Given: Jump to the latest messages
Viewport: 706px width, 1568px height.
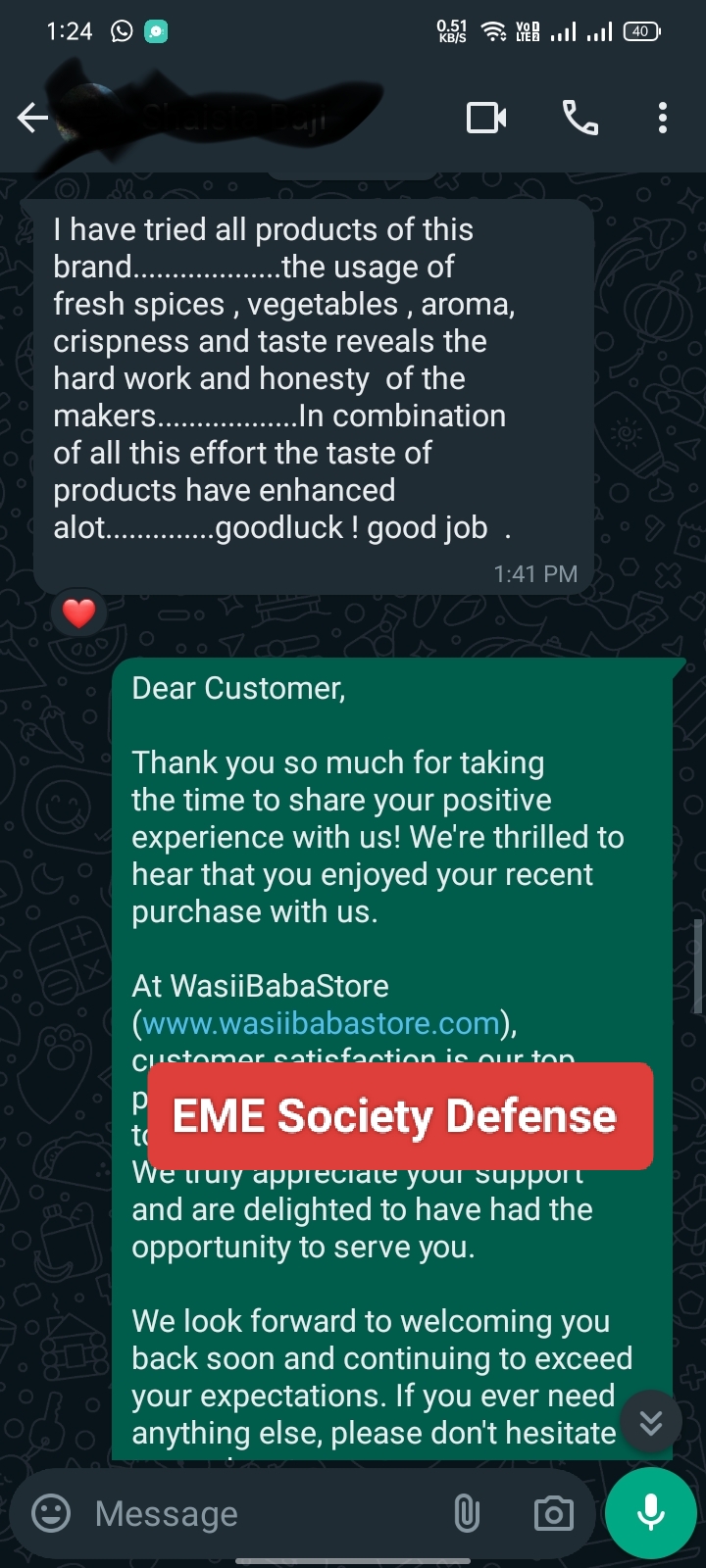Looking at the screenshot, I should click(651, 1422).
